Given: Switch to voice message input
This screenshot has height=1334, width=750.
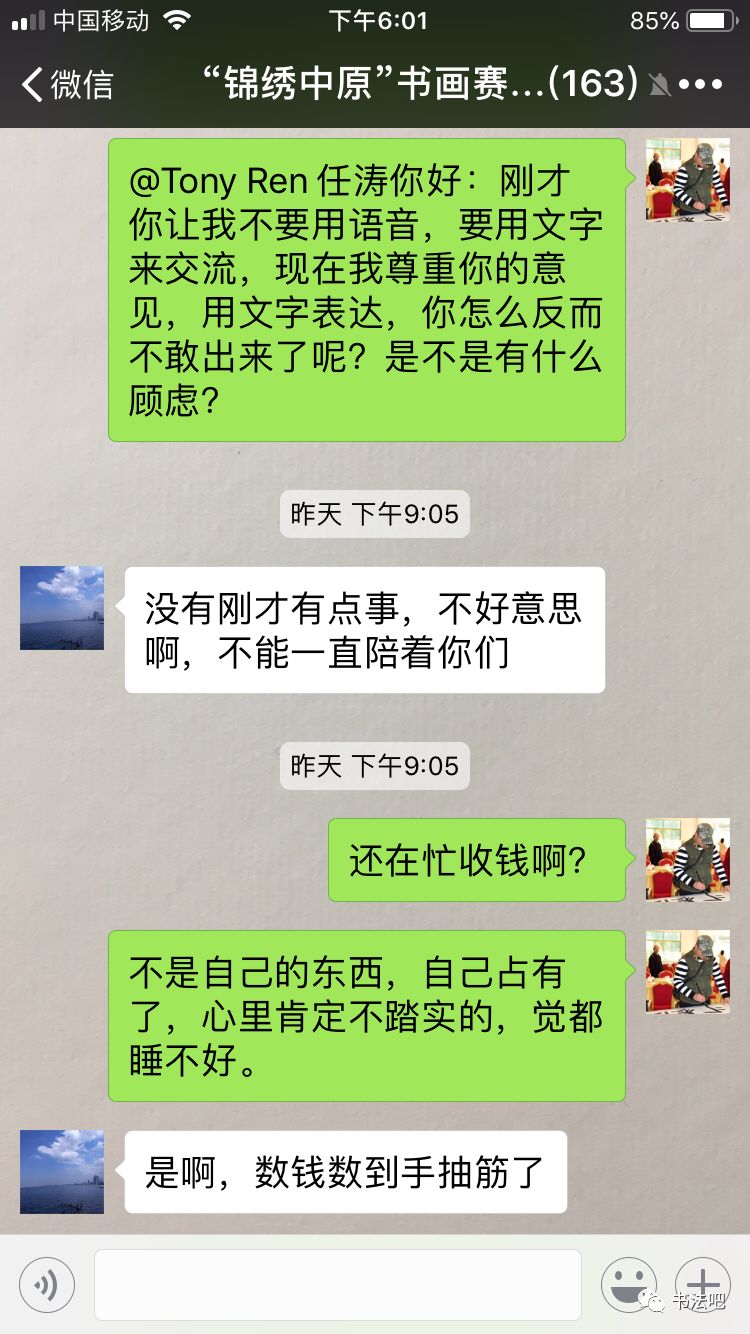Looking at the screenshot, I should point(46,1284).
